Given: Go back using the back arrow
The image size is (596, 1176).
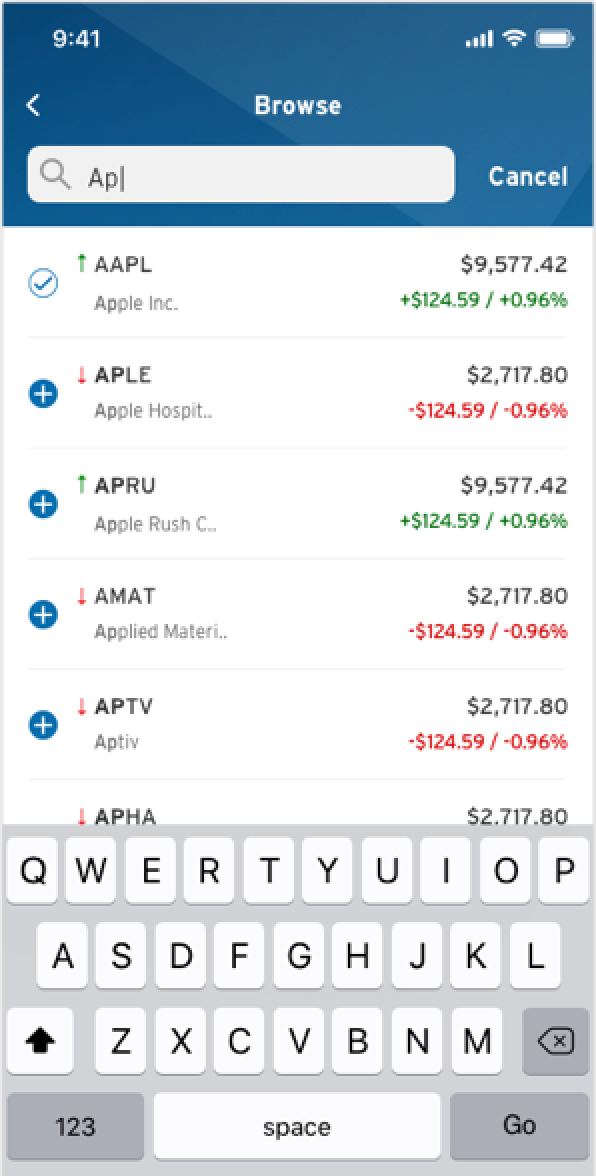Looking at the screenshot, I should click(33, 105).
